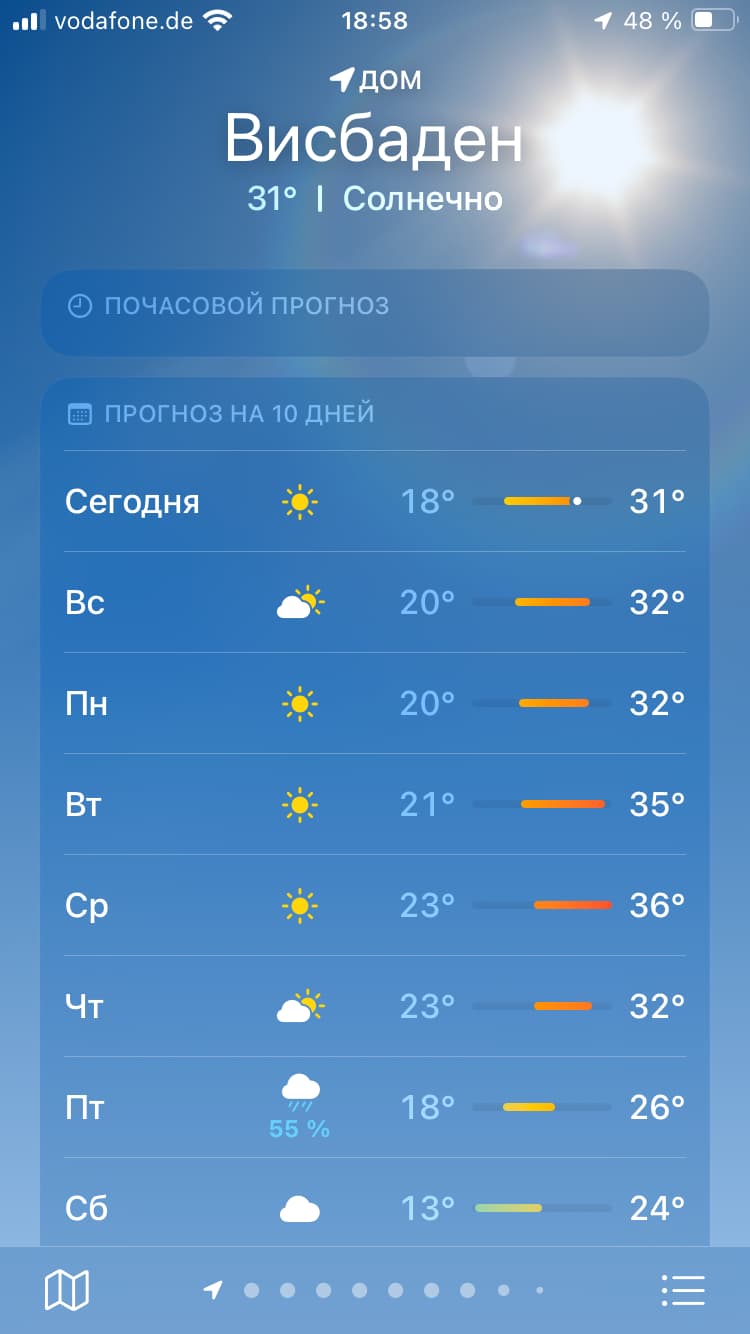Open forecast for Пн
This screenshot has height=1334, width=750.
coord(375,703)
